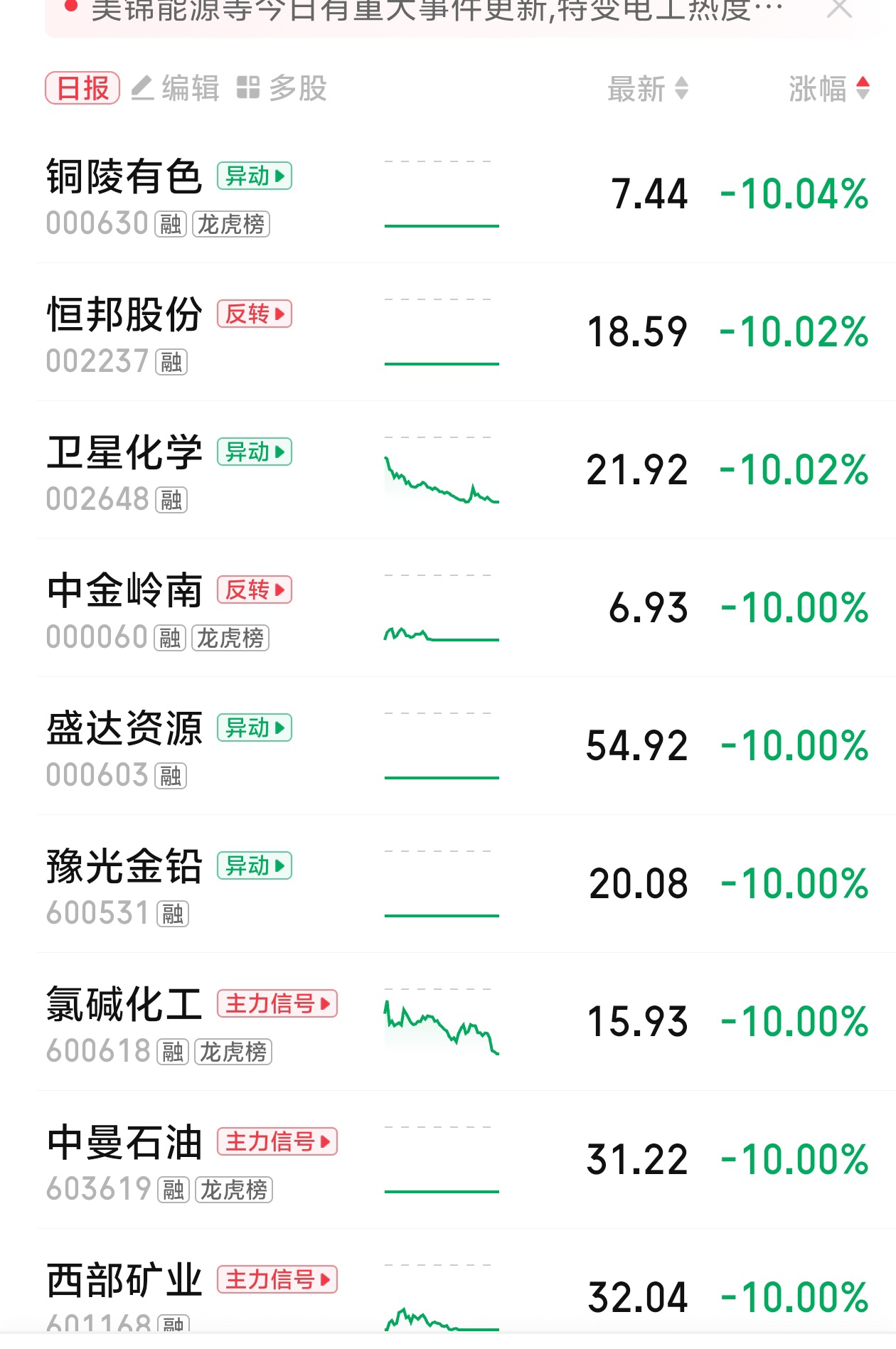Open 卫星化学 stock details
Screen dimensions: 896x1349
point(124,452)
